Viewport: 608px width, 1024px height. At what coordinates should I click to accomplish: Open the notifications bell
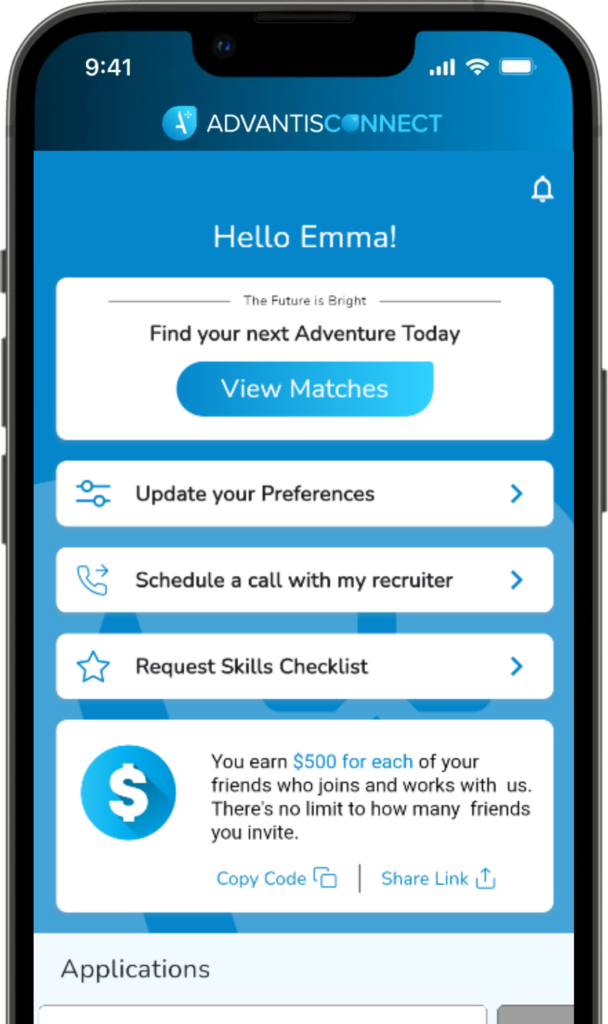pos(542,189)
